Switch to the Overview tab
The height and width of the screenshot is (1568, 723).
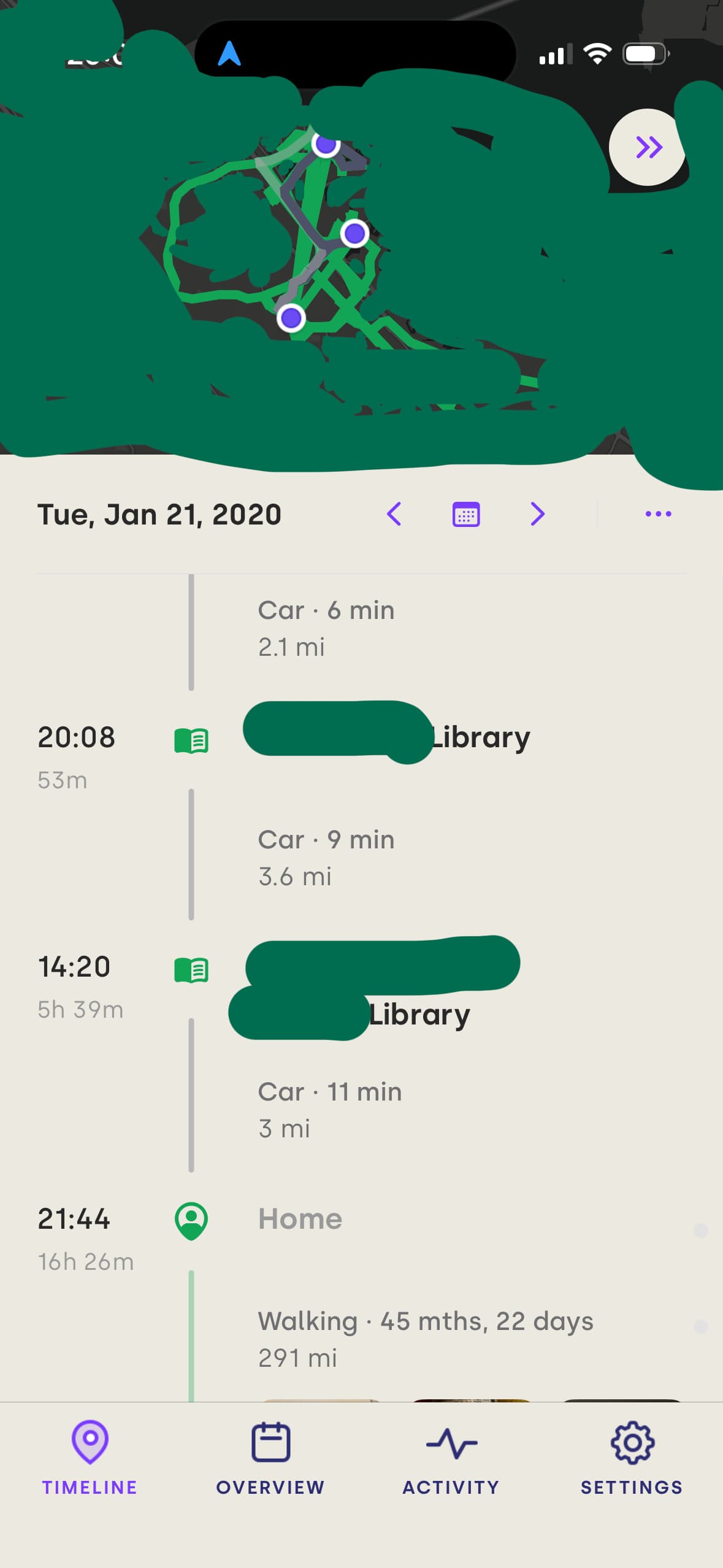coord(270,1458)
